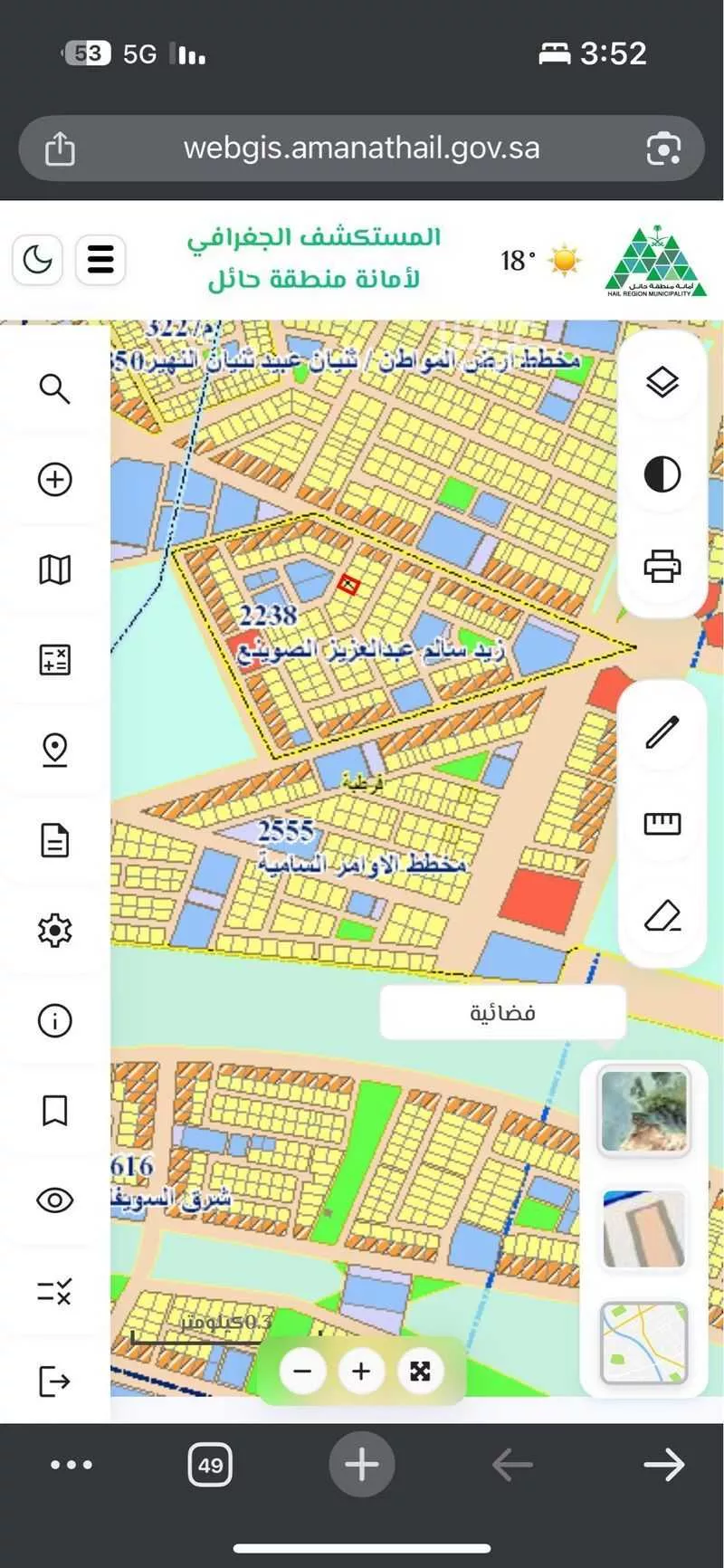
Task: Open the bookmarks panel
Action: 55,1110
